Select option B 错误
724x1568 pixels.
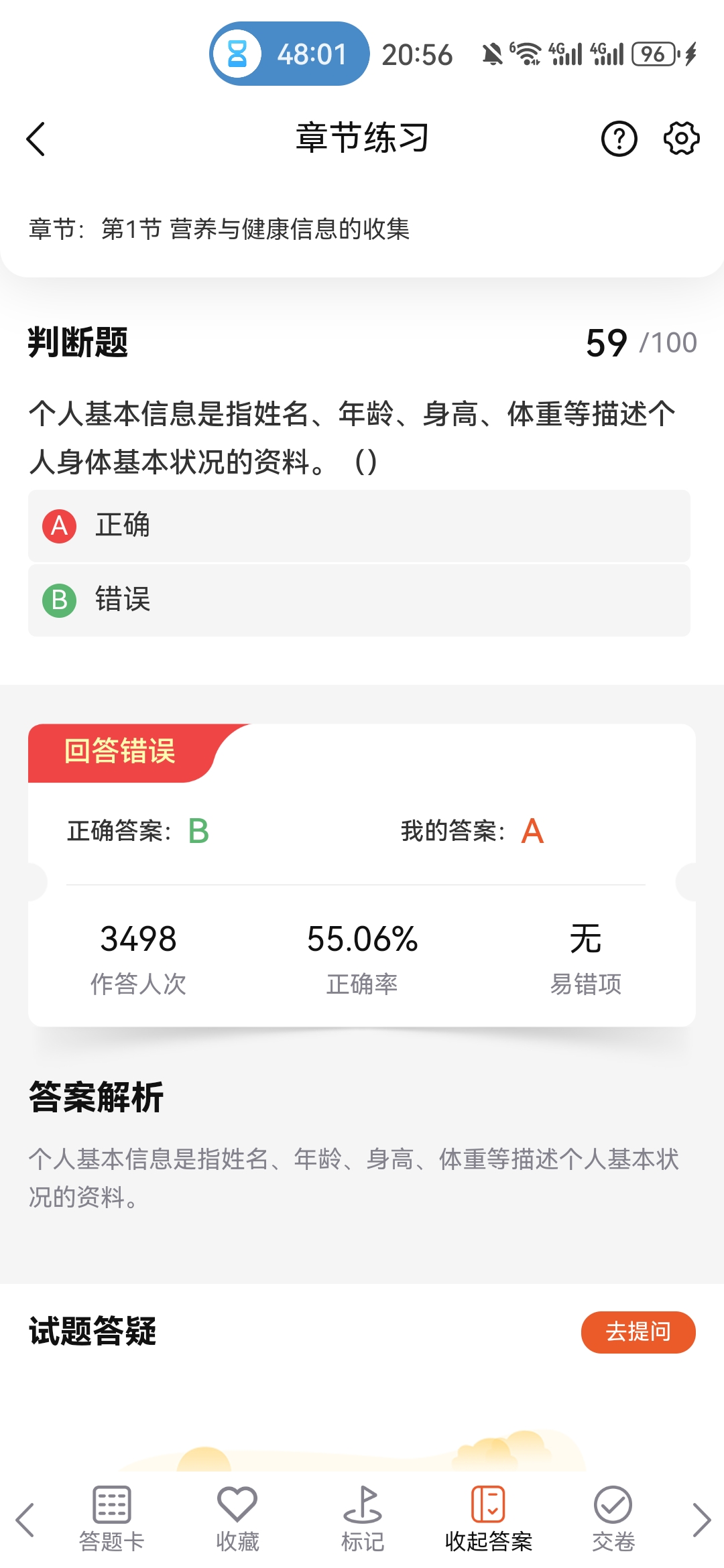point(359,600)
